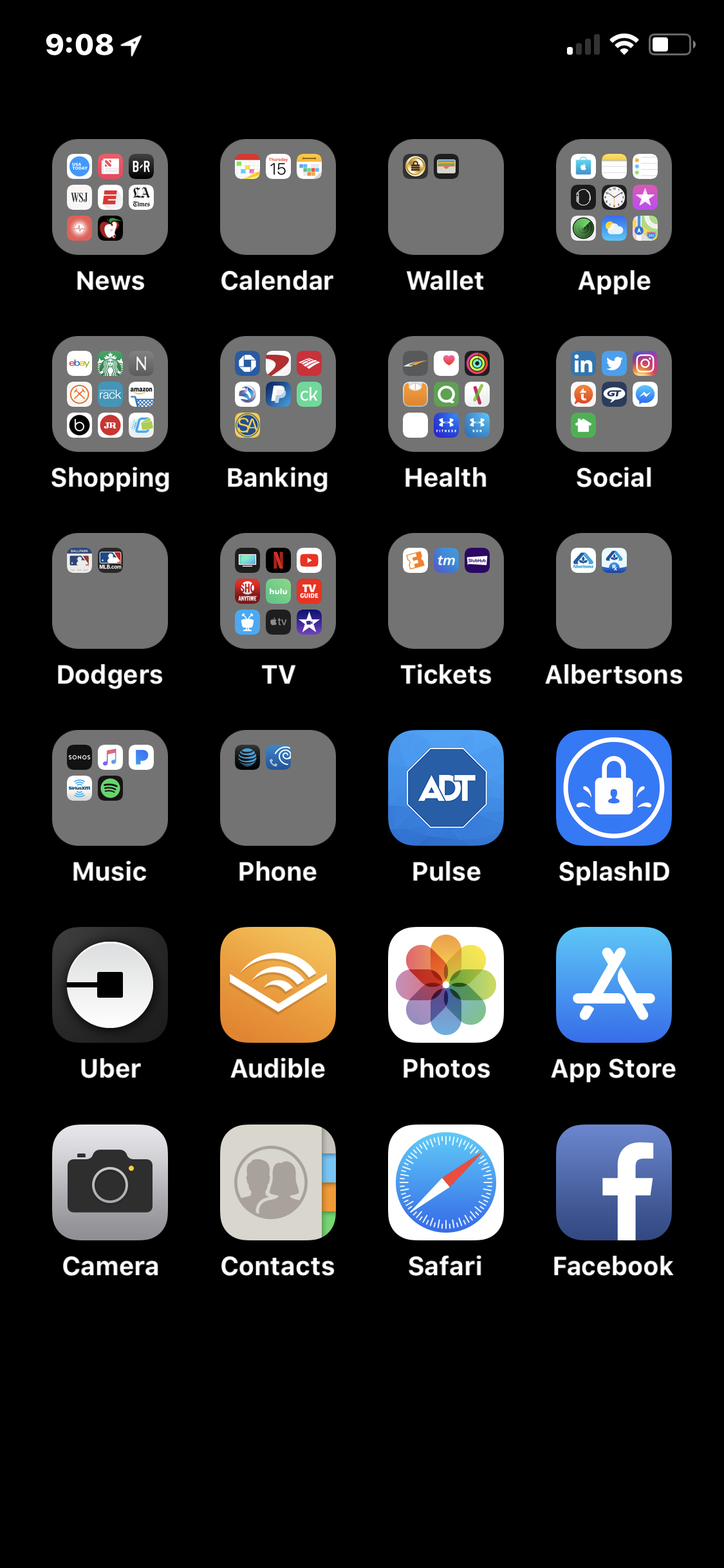Open the Social folder
The width and height of the screenshot is (724, 1568).
point(614,394)
